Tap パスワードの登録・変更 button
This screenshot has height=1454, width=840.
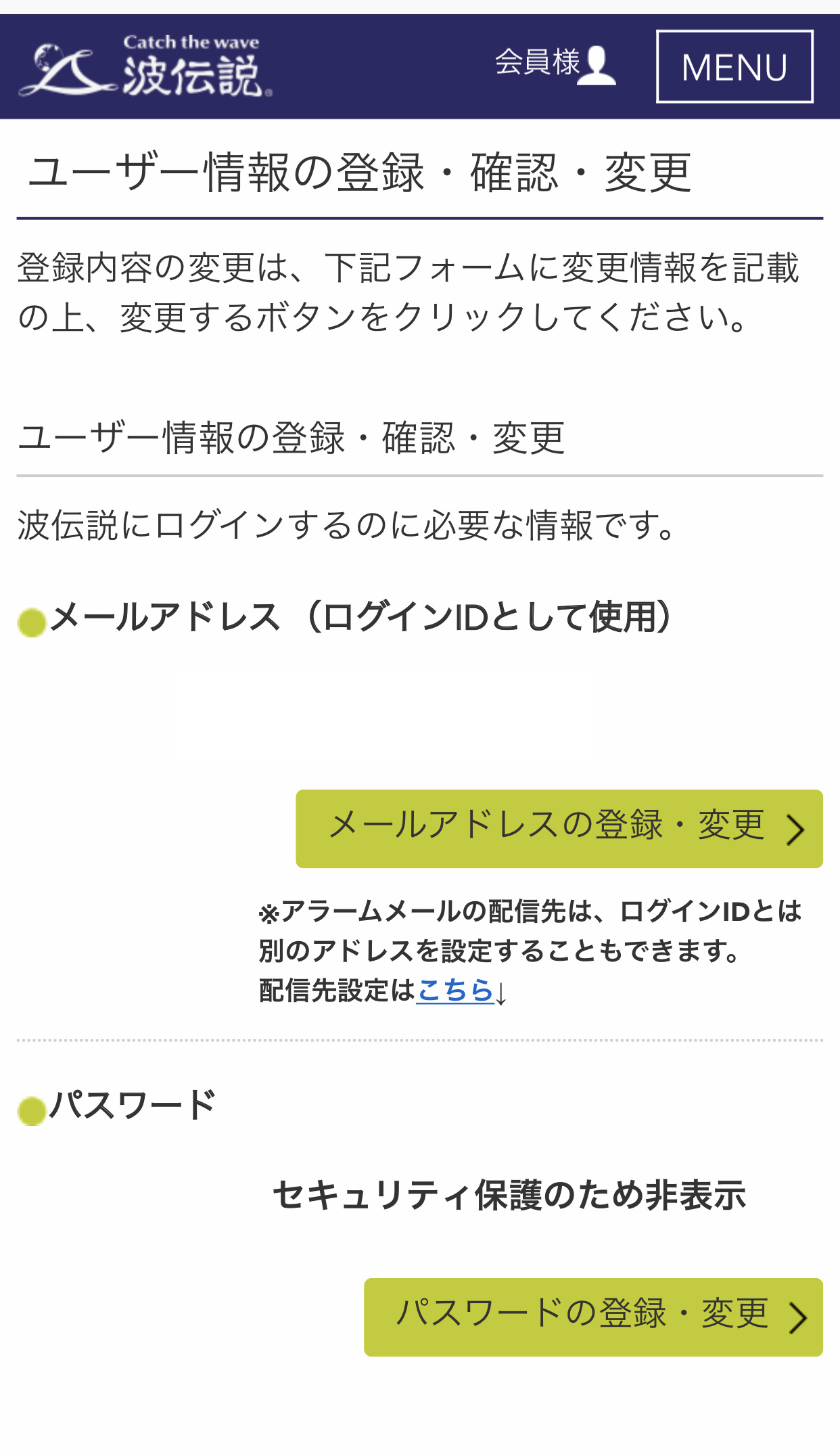[593, 1317]
